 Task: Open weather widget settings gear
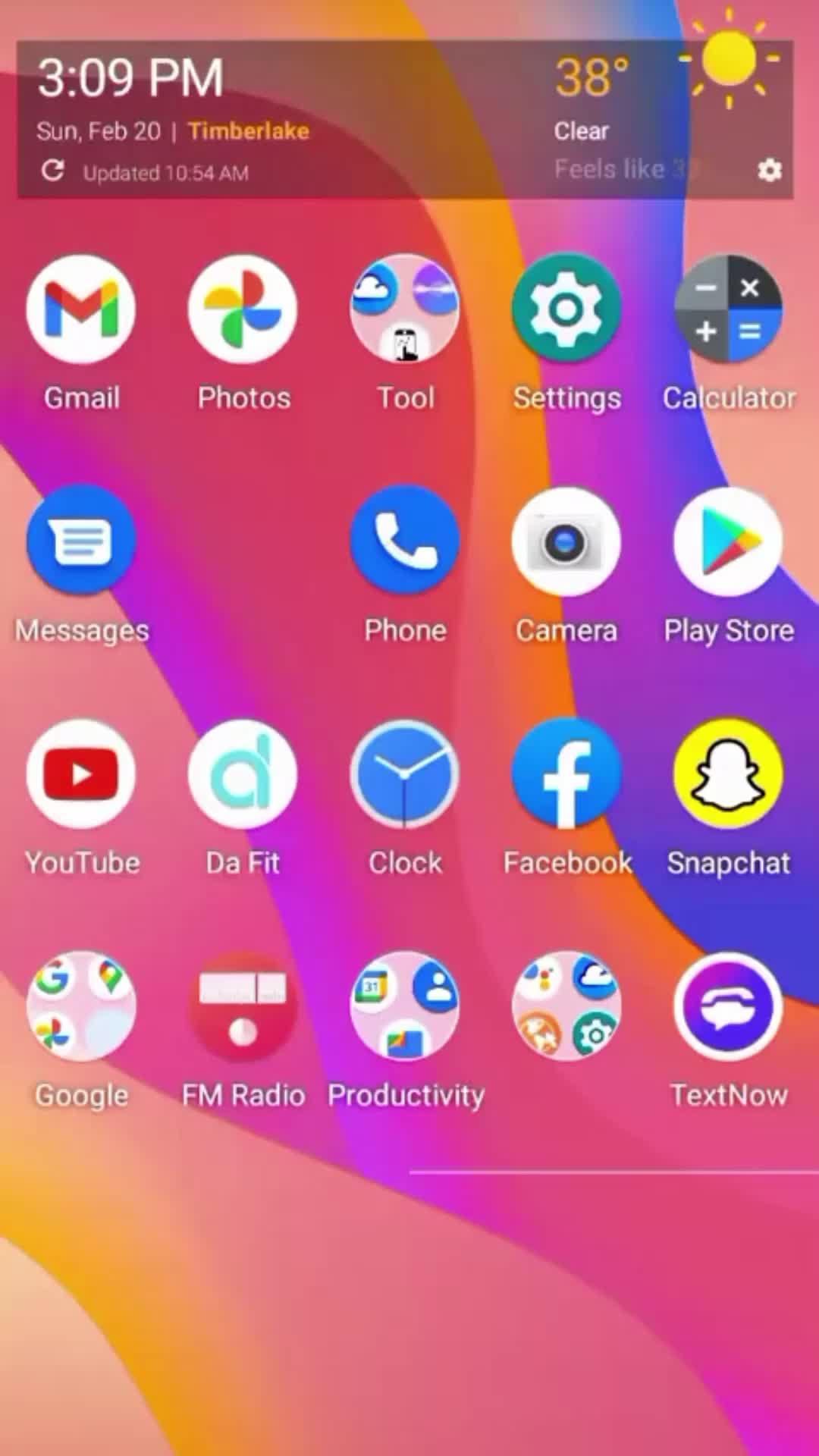[770, 171]
